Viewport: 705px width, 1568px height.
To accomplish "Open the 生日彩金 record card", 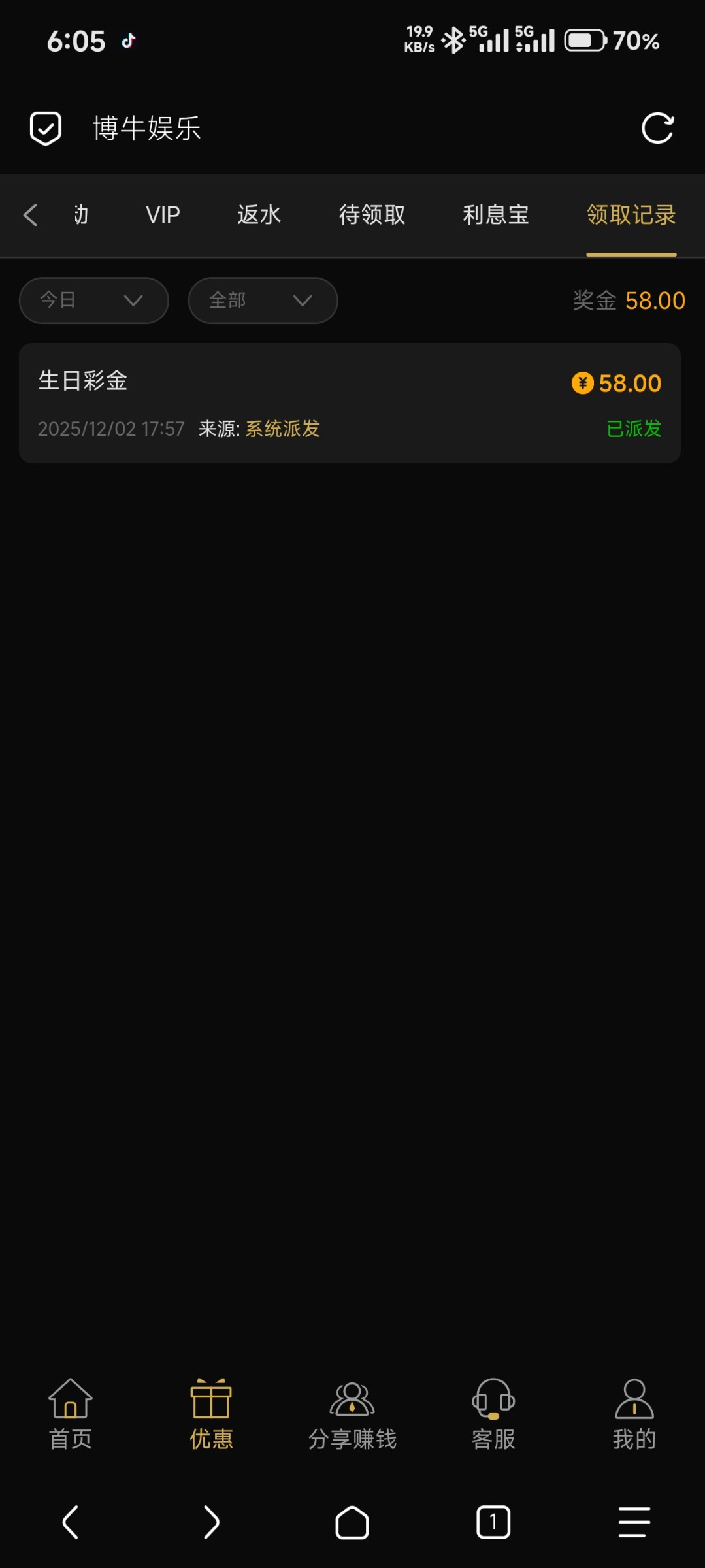I will point(350,403).
